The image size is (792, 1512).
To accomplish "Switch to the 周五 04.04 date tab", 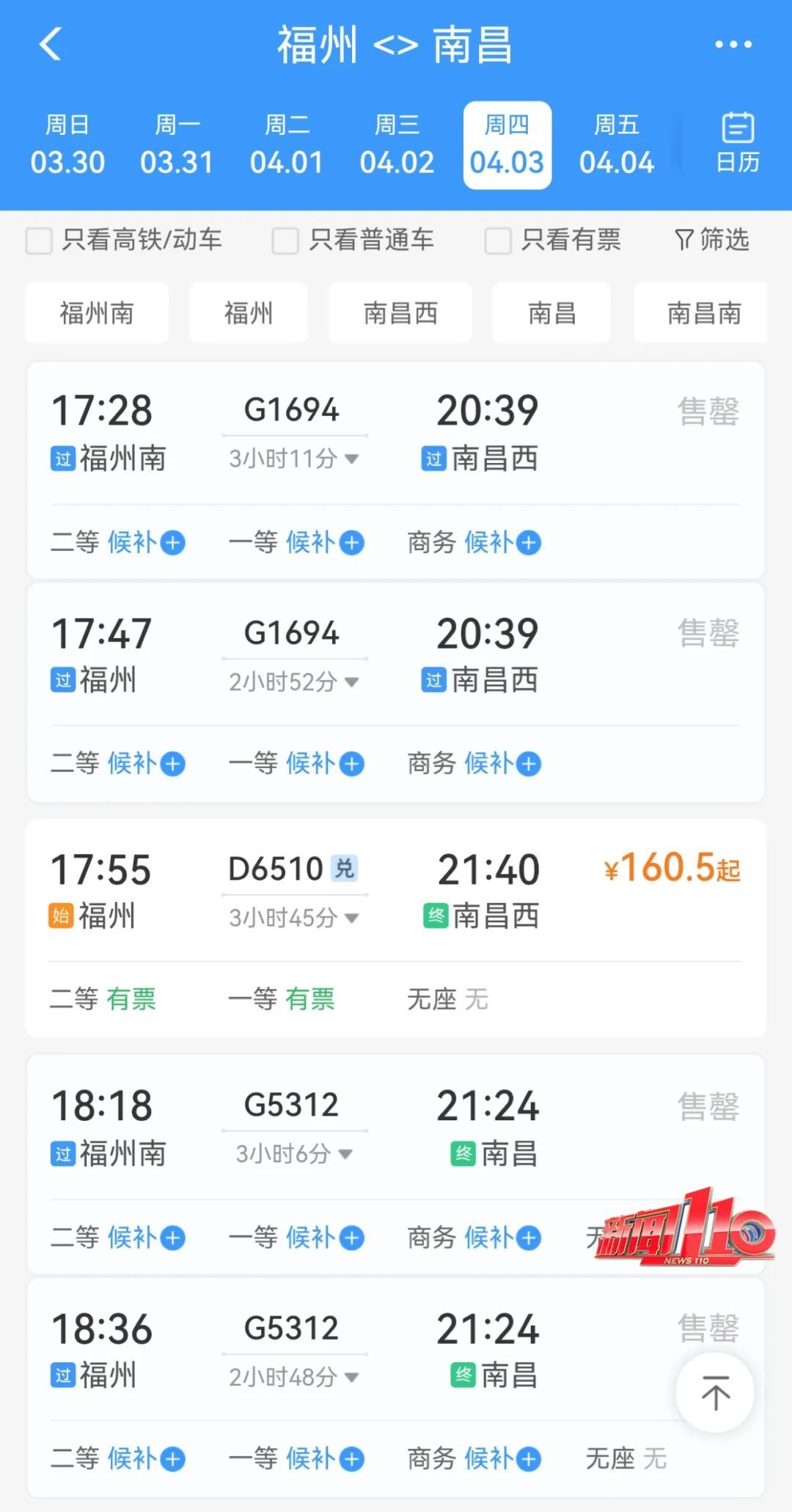I will pyautogui.click(x=617, y=145).
